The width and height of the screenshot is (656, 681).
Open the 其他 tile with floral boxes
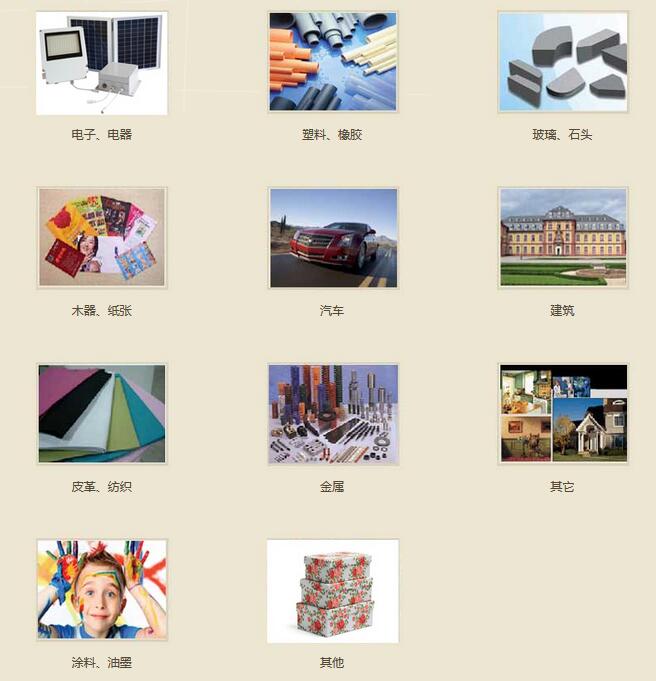coord(332,590)
